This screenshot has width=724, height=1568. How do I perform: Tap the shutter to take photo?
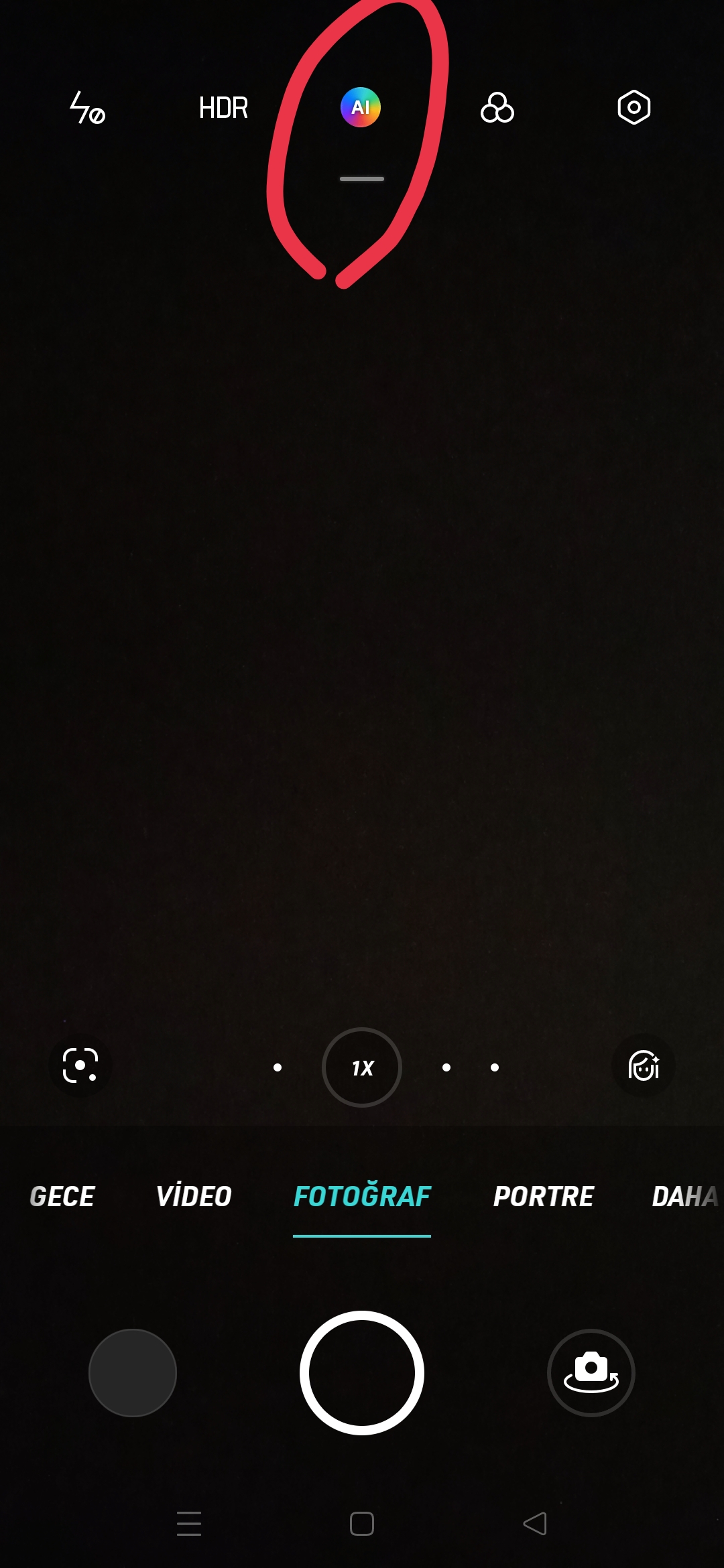coord(362,1373)
